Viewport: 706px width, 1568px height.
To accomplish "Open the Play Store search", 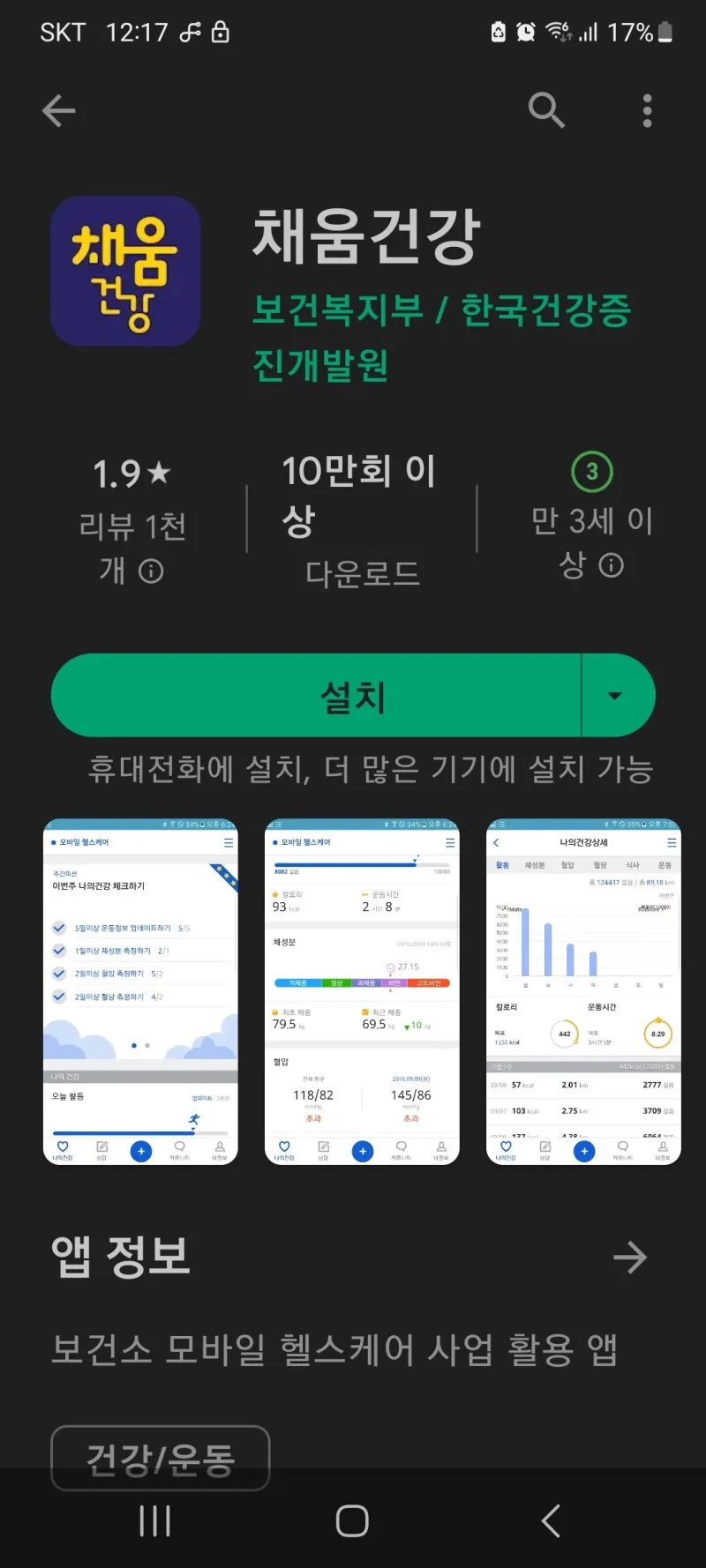I will pos(545,111).
